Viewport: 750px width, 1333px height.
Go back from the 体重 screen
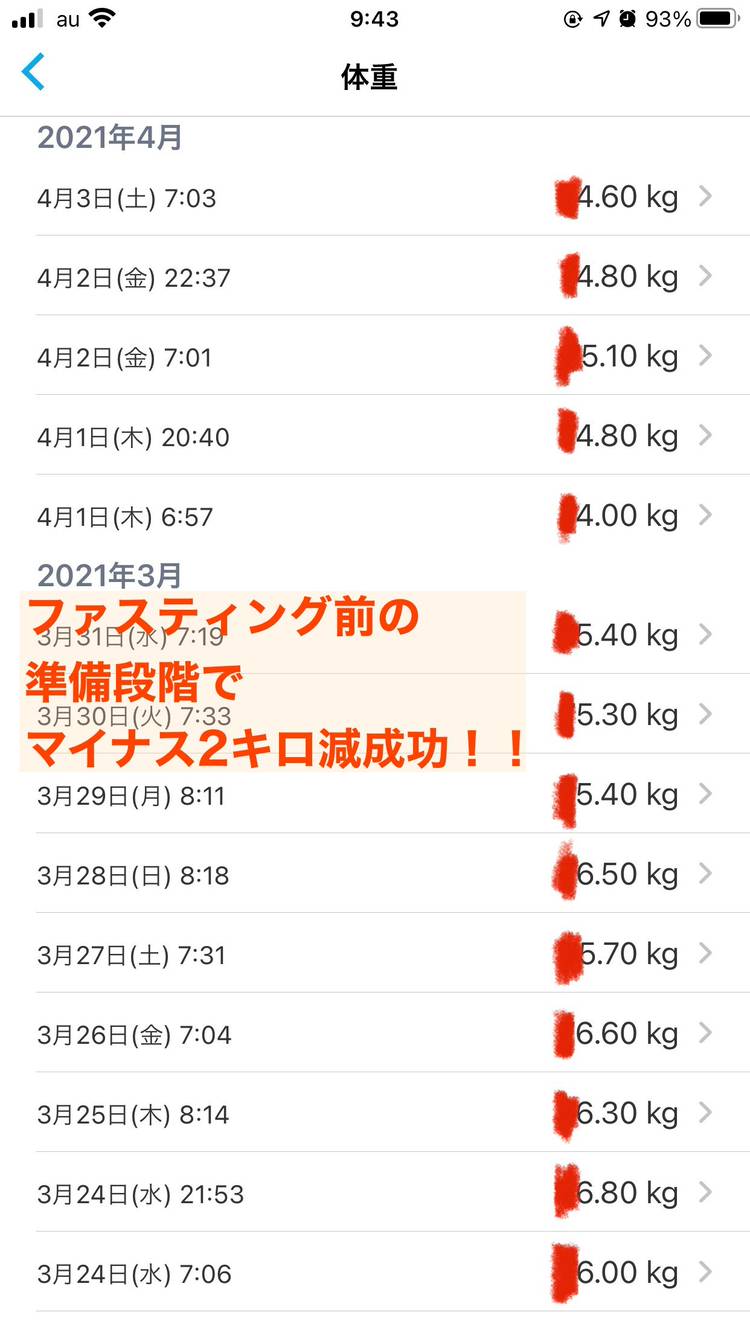pos(34,73)
